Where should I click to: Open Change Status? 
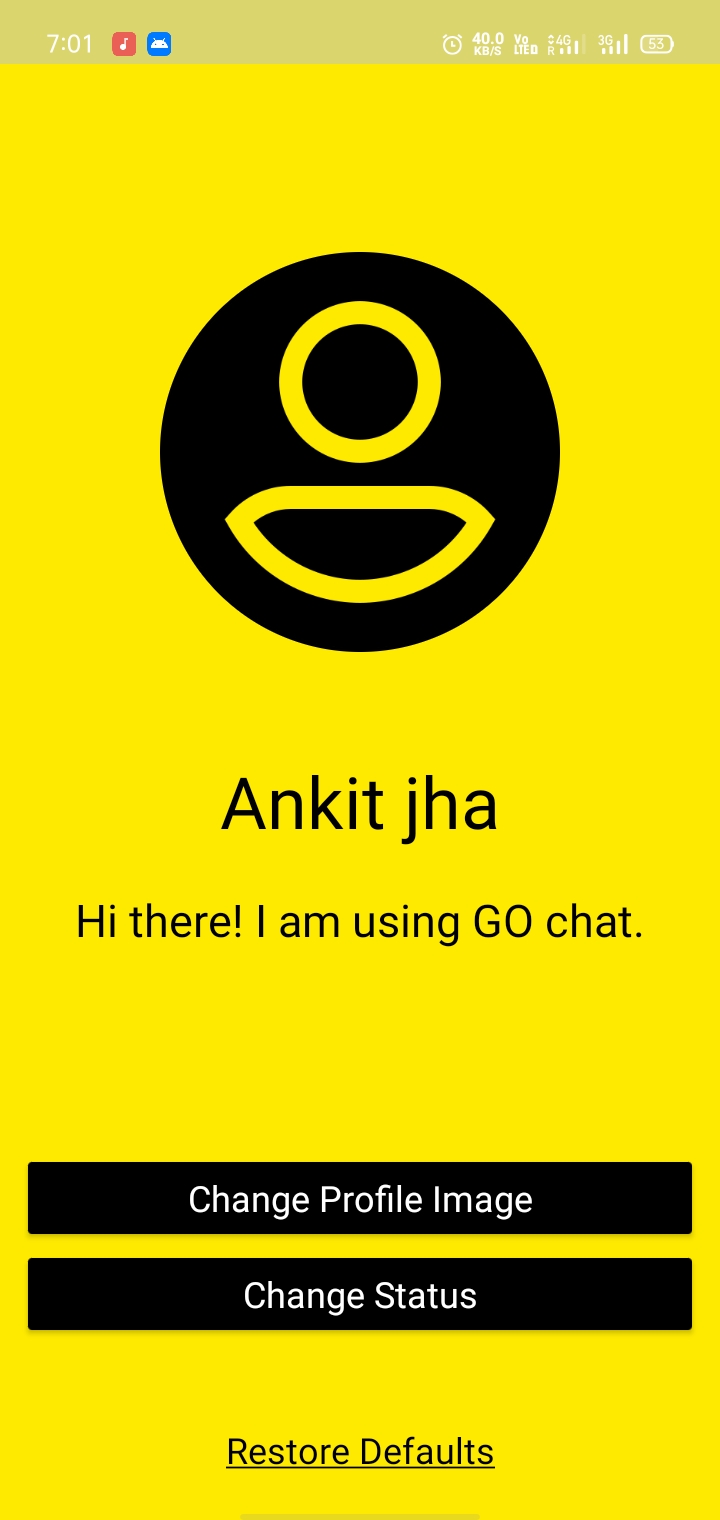pyautogui.click(x=360, y=1294)
